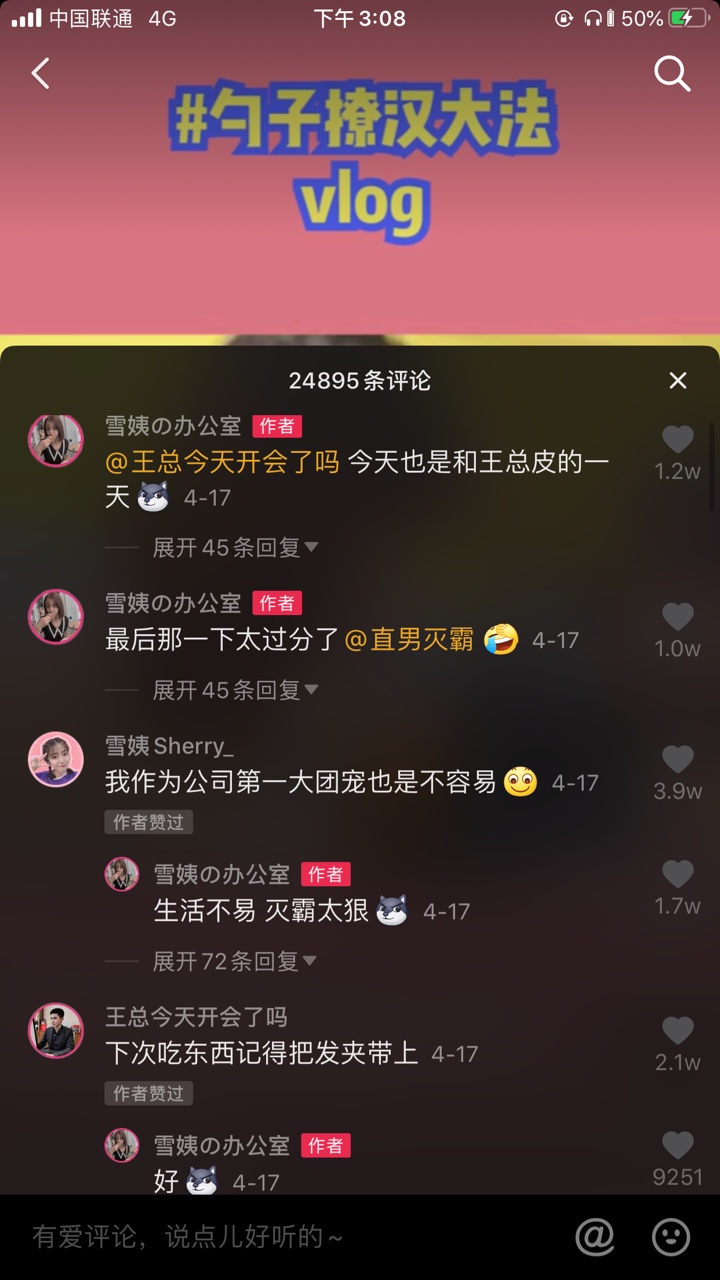The height and width of the screenshot is (1280, 720).
Task: Open 雪姨Sherry_'s profile avatar
Action: tap(55, 759)
